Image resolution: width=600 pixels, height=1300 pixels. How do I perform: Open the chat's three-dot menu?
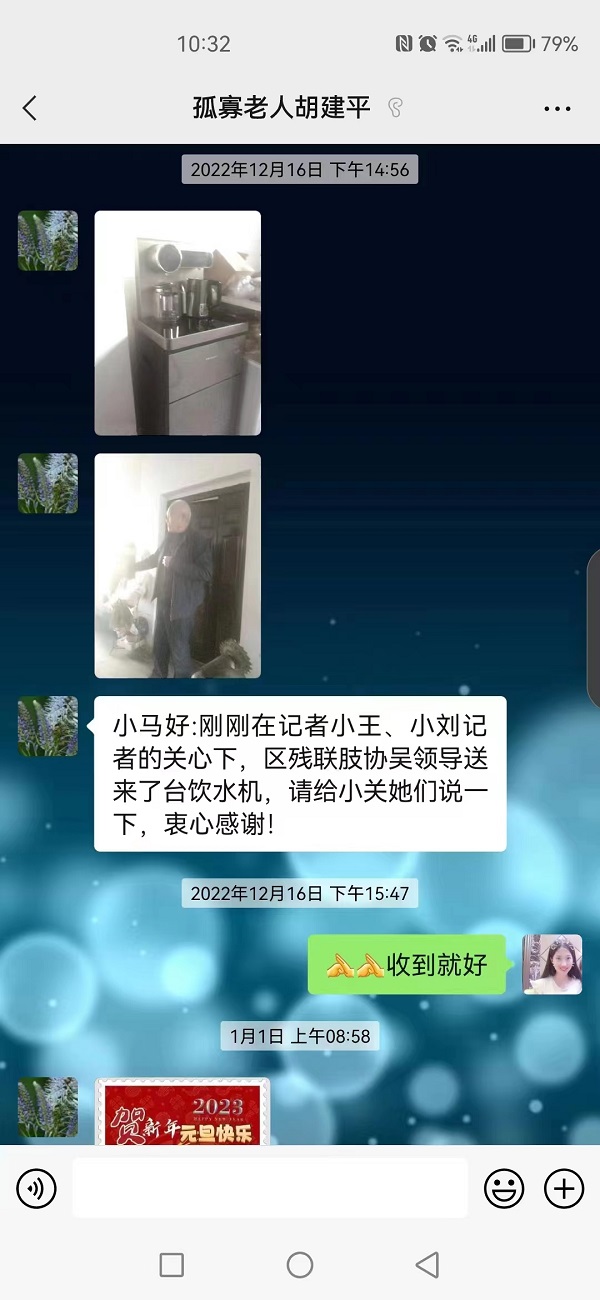(557, 108)
